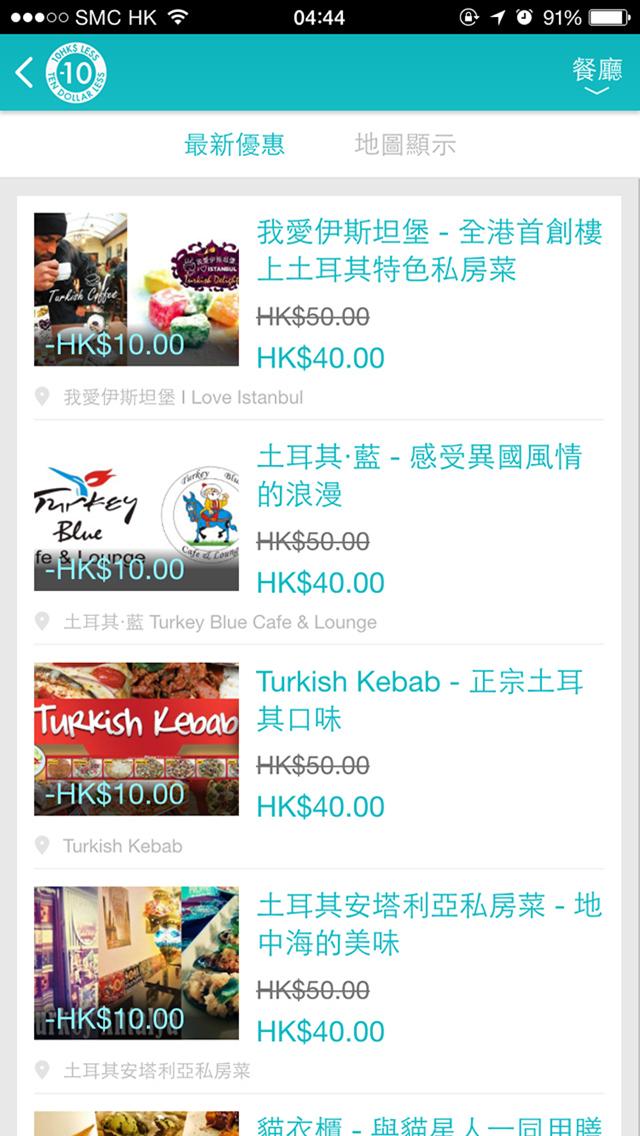Viewport: 640px width, 1136px height.
Task: Go back using the header arrow
Action: pos(26,72)
